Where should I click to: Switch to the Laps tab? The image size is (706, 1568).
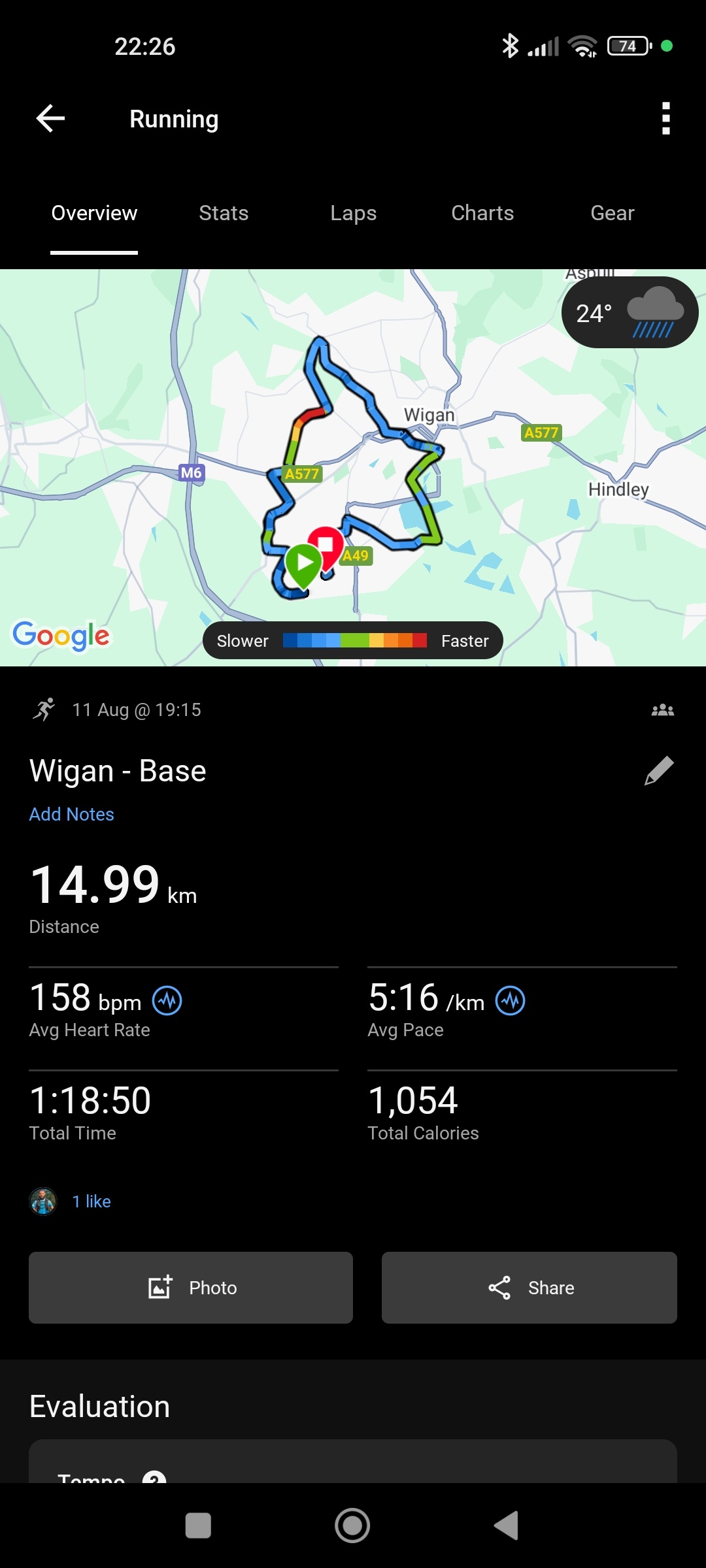pos(353,213)
